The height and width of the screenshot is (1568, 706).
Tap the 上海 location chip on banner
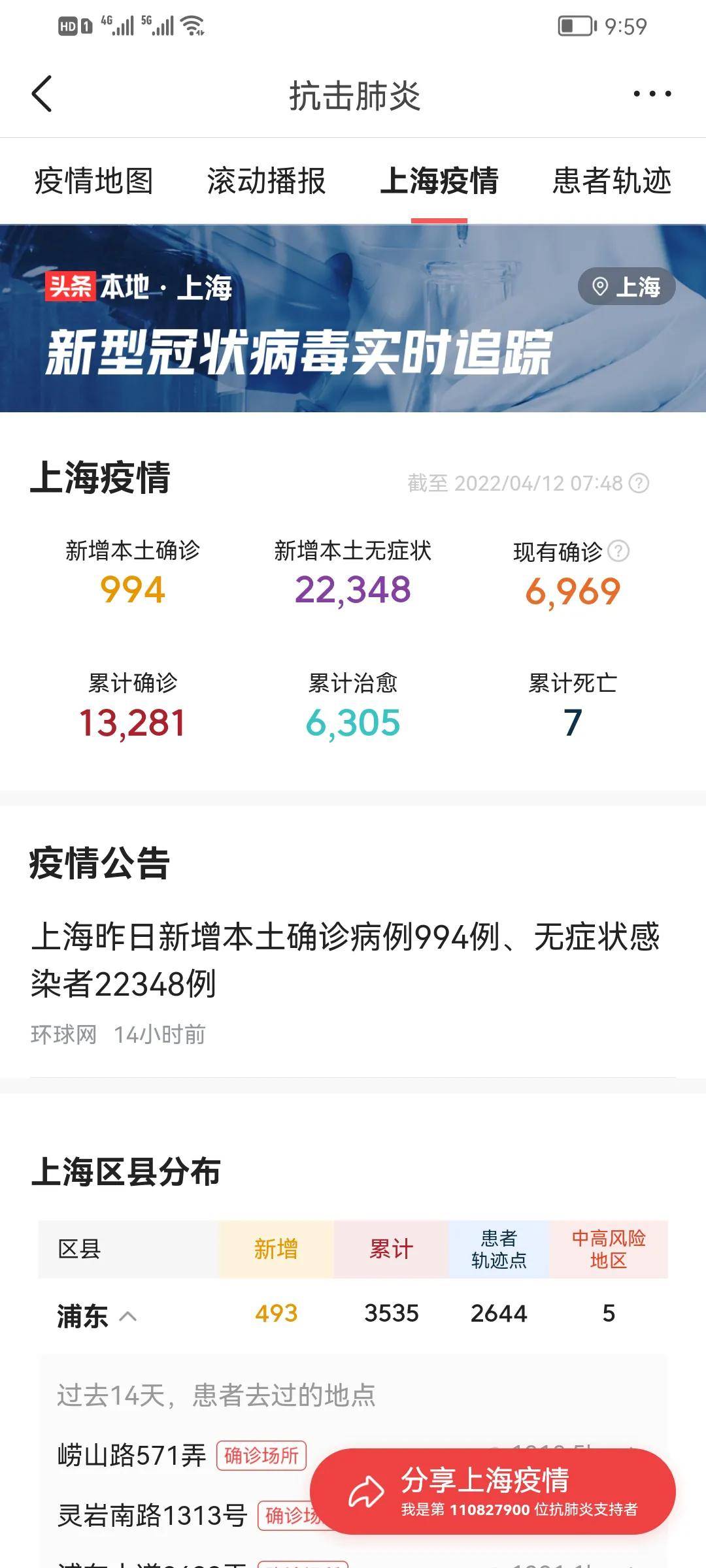tap(626, 286)
